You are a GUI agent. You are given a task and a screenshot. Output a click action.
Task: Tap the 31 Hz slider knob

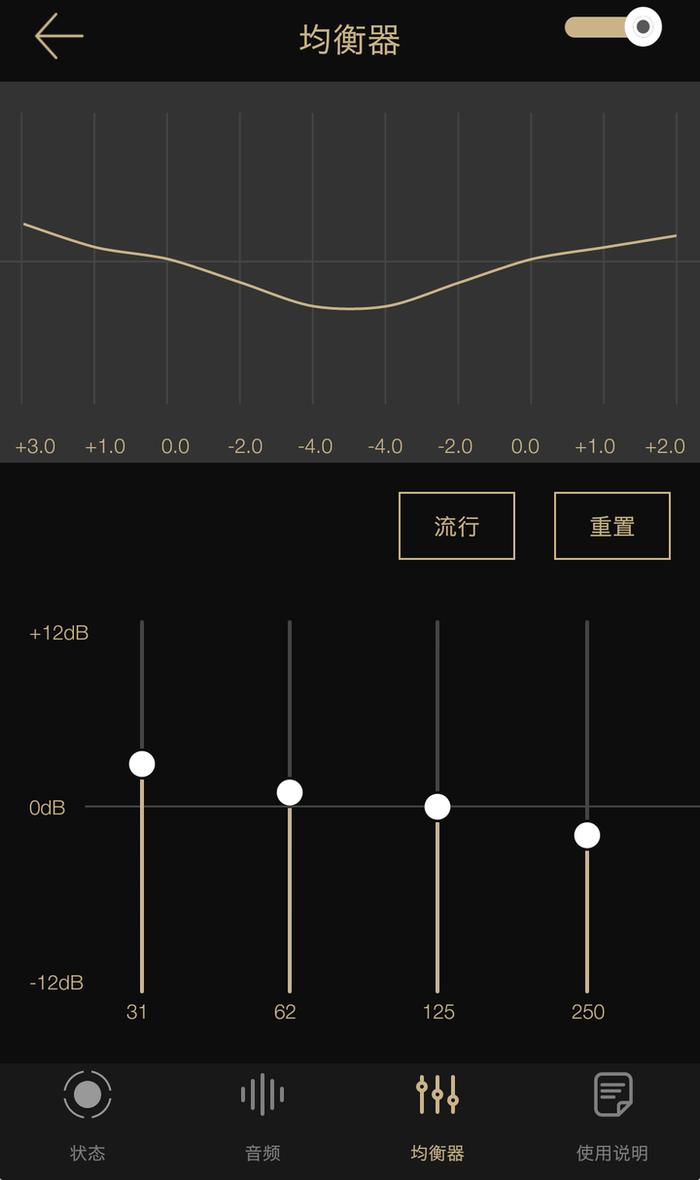142,764
